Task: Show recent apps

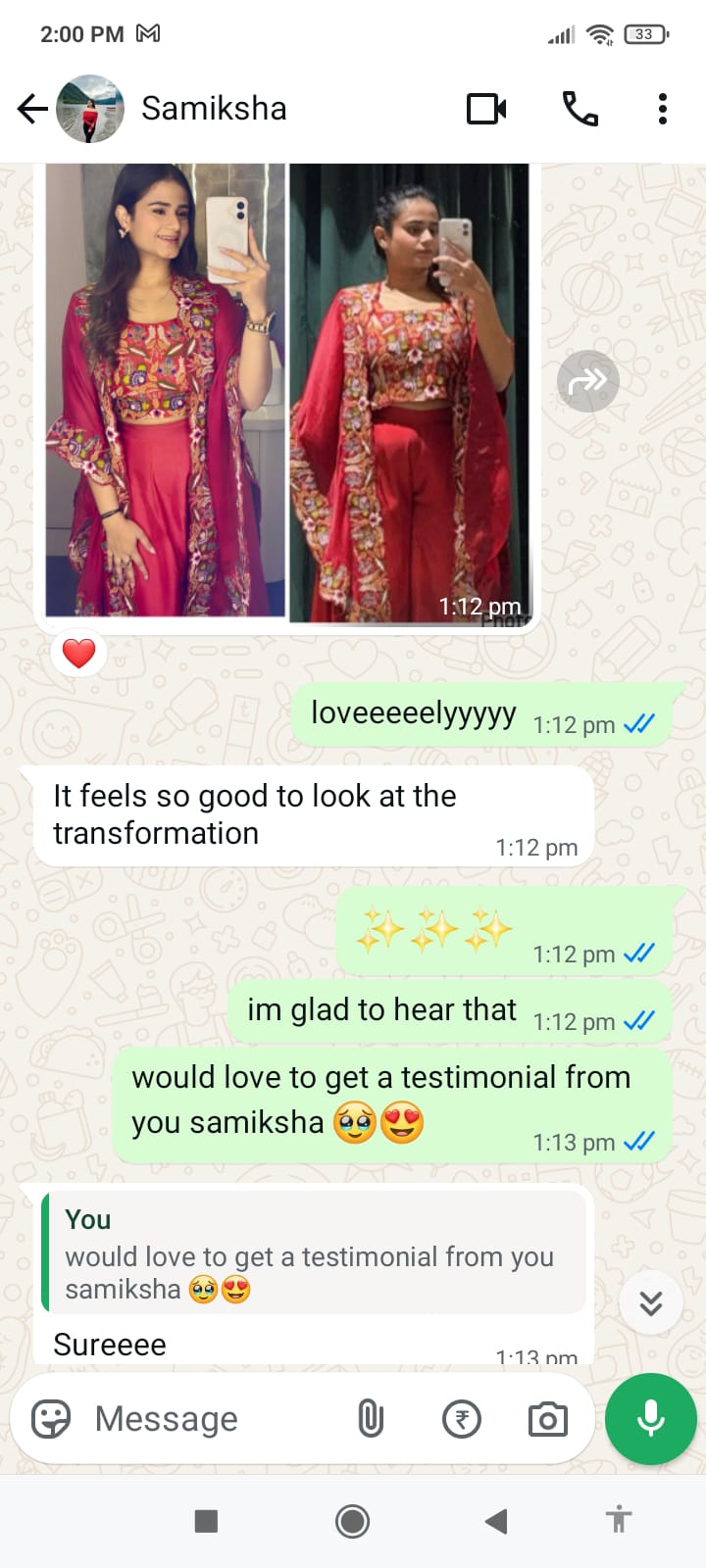Action: click(x=206, y=1521)
